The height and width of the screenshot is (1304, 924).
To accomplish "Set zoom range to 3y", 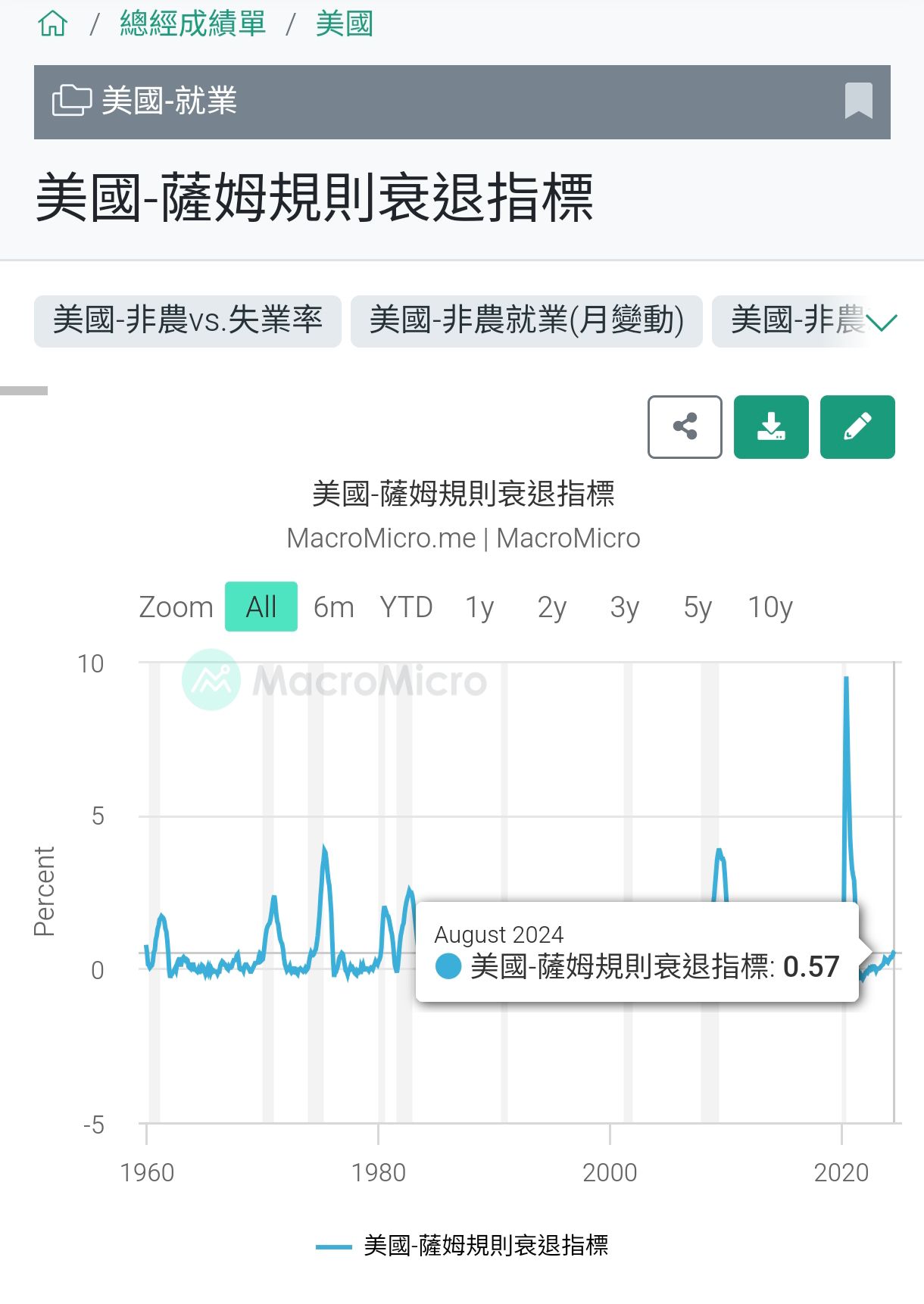I will [625, 607].
